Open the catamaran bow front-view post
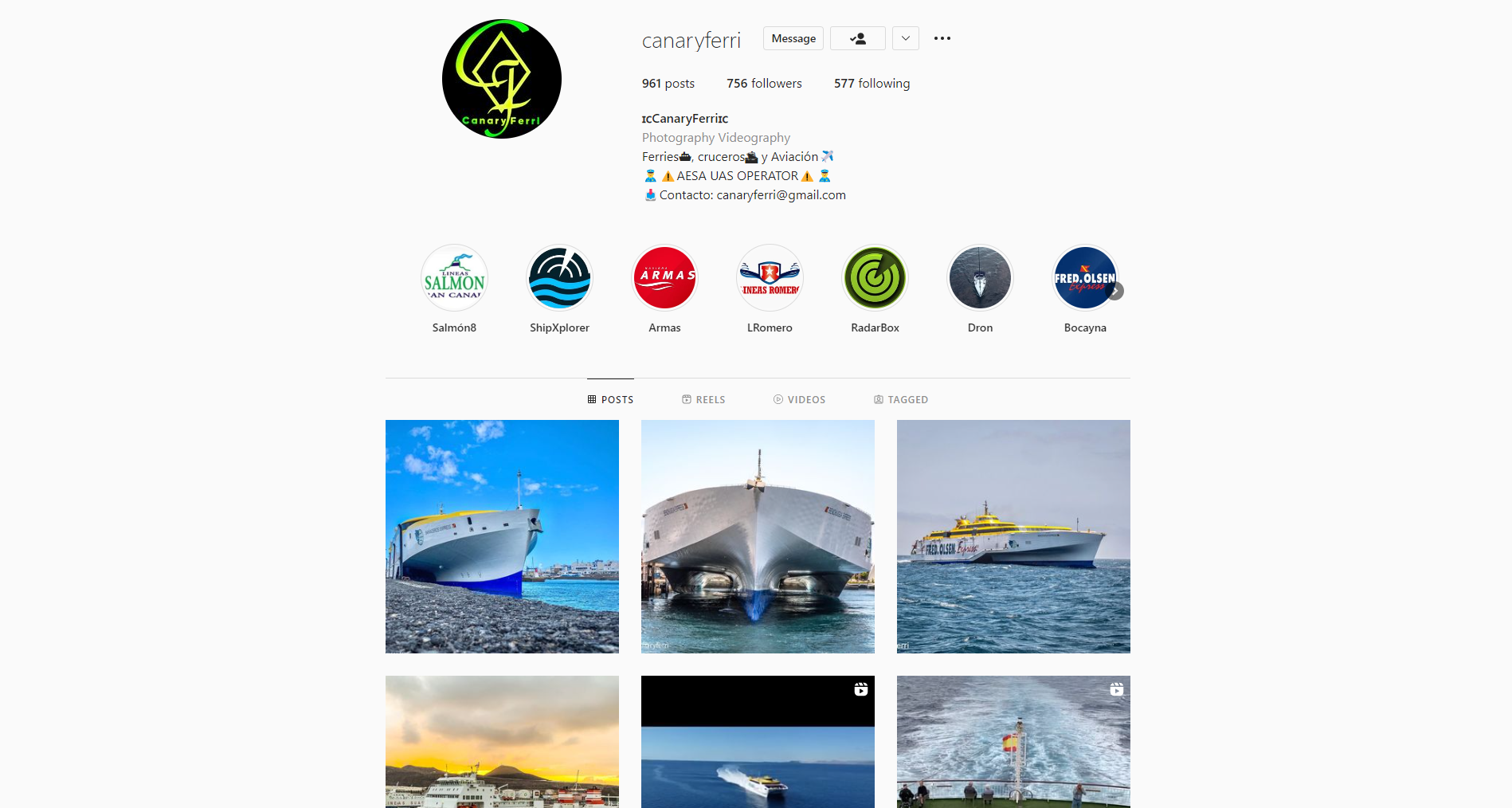The height and width of the screenshot is (808, 1512). click(x=758, y=536)
